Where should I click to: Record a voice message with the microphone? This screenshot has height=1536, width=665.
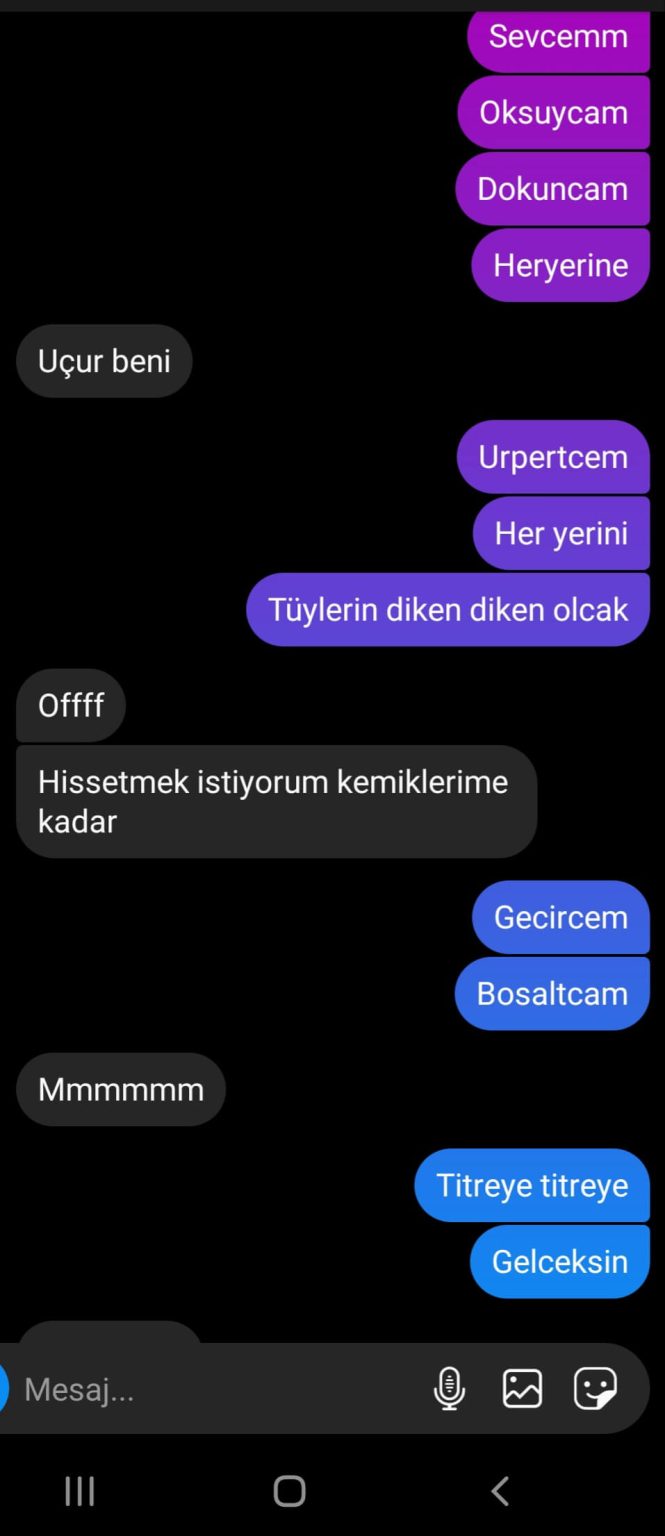click(449, 1389)
